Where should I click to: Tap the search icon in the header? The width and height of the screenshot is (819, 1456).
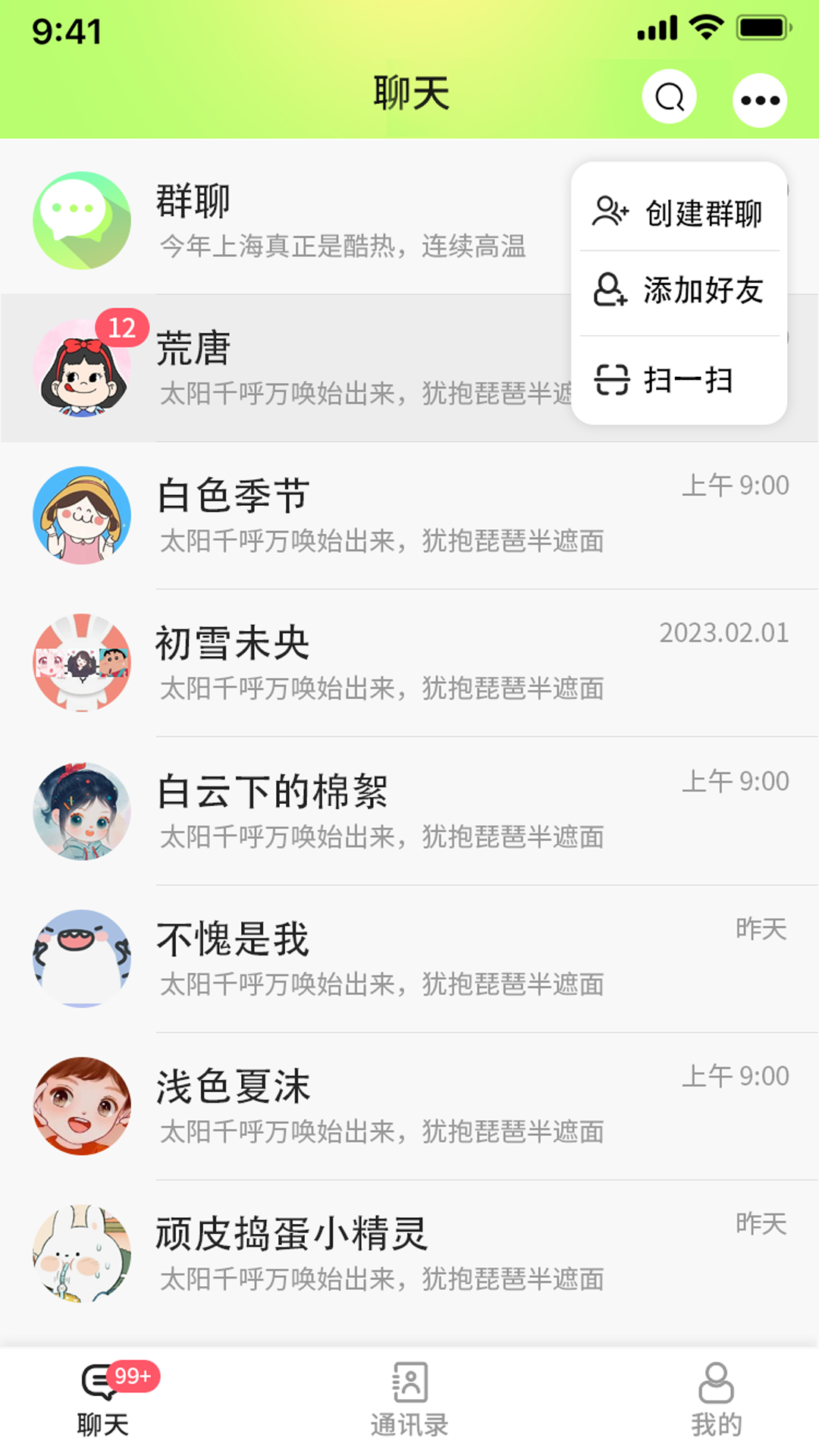coord(669,98)
